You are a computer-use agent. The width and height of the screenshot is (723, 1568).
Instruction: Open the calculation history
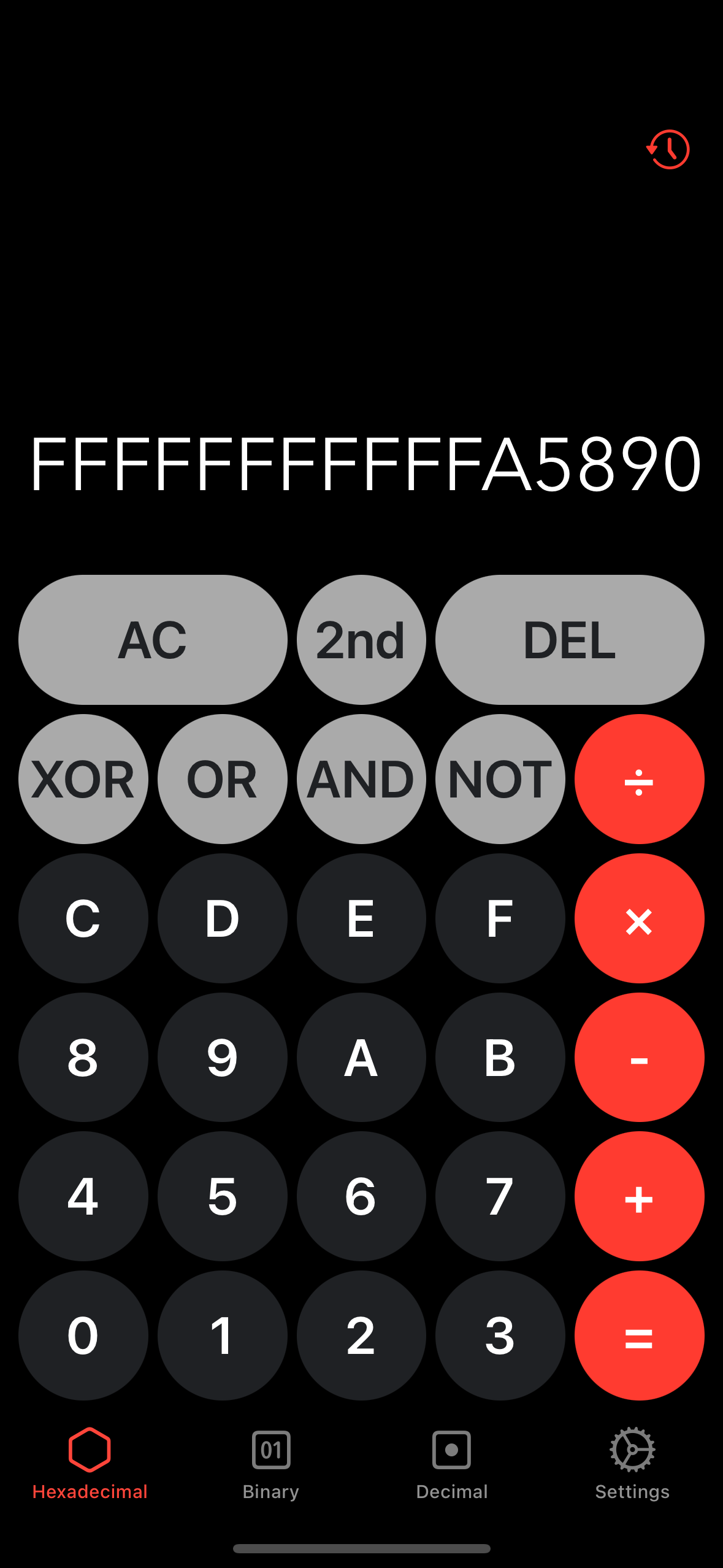click(x=668, y=149)
